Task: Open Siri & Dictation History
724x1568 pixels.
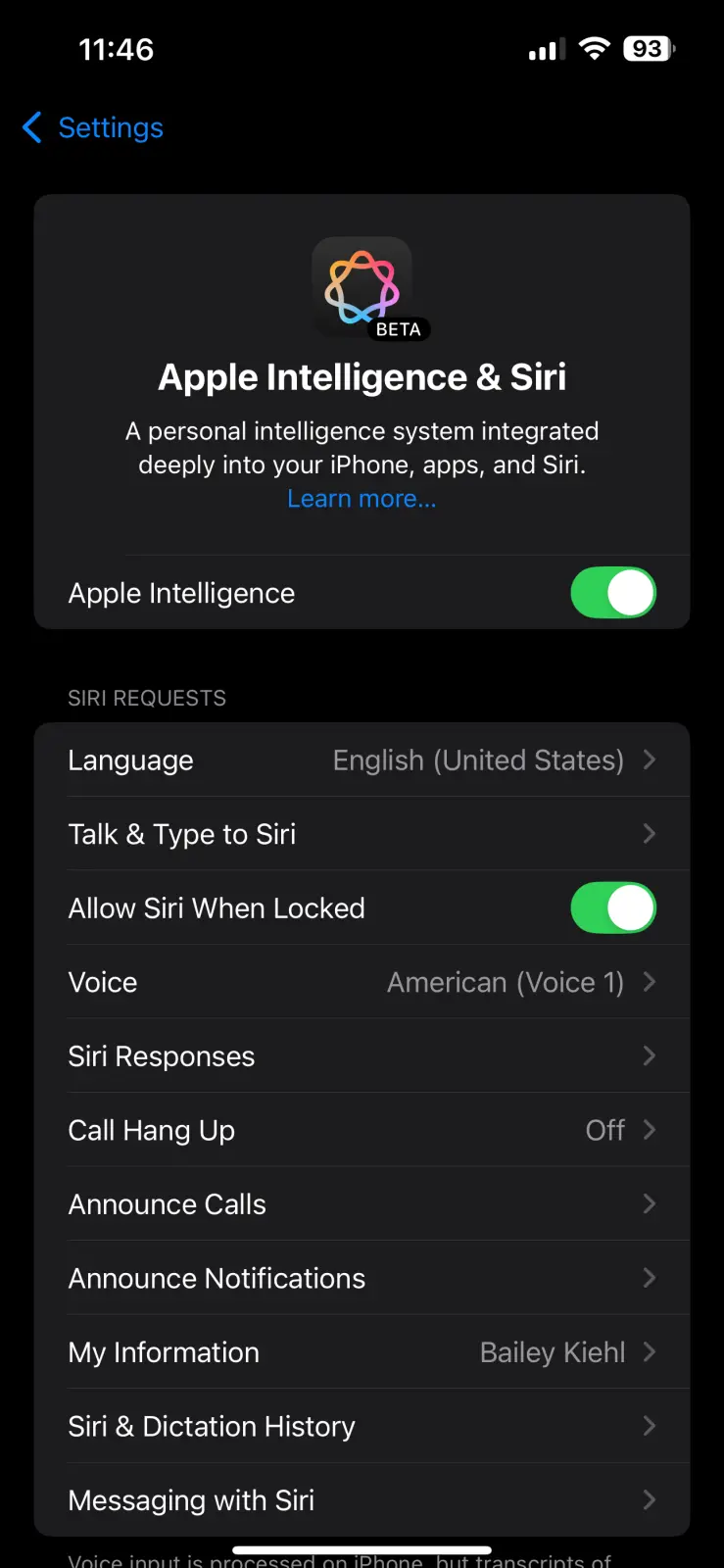Action: click(x=362, y=1426)
